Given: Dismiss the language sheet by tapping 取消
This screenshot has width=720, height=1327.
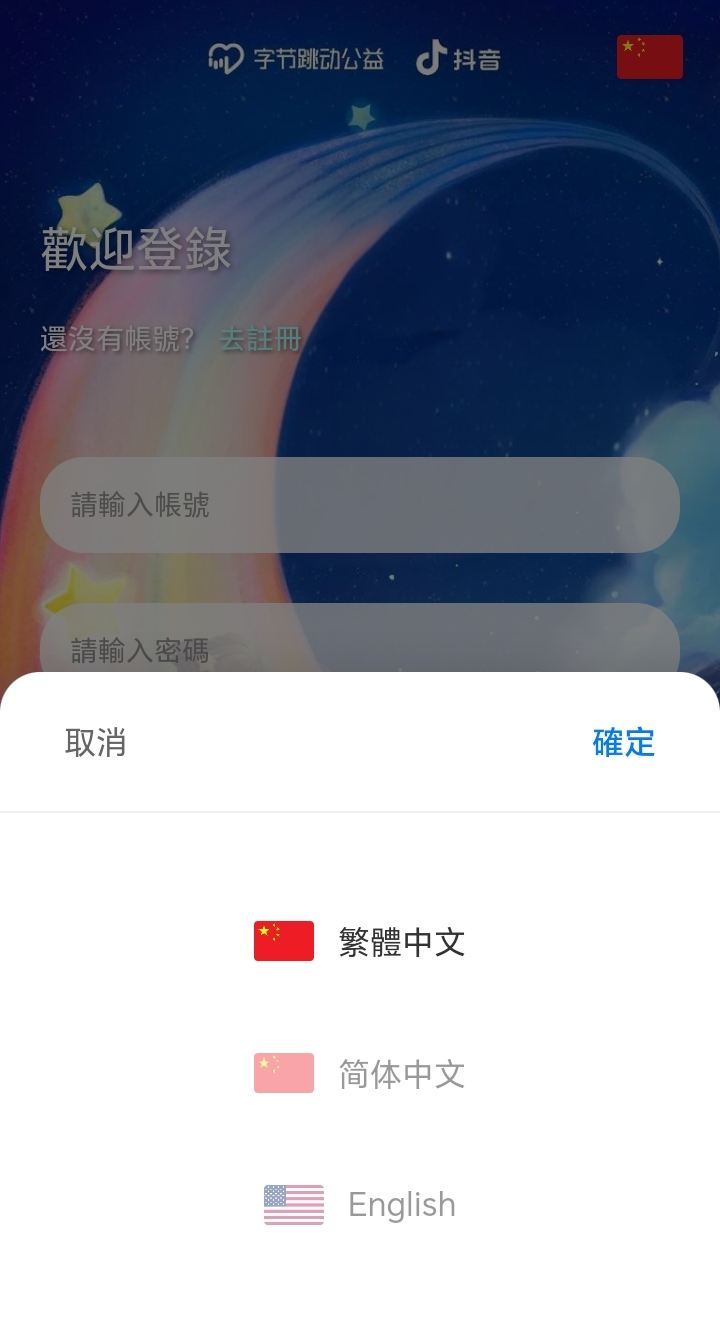Looking at the screenshot, I should (94, 743).
